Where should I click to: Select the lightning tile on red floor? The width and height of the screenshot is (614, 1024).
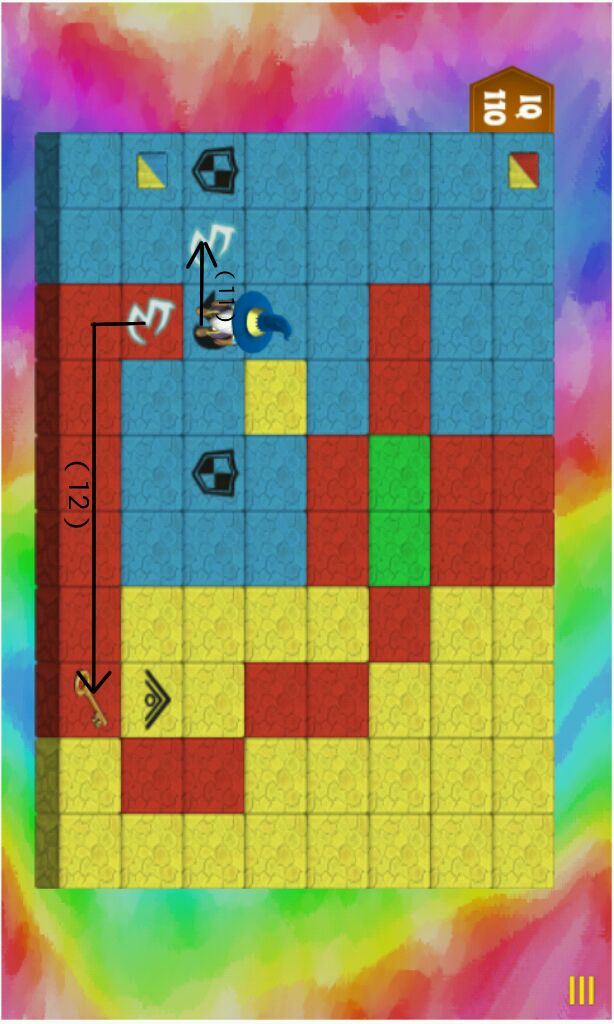click(x=152, y=322)
